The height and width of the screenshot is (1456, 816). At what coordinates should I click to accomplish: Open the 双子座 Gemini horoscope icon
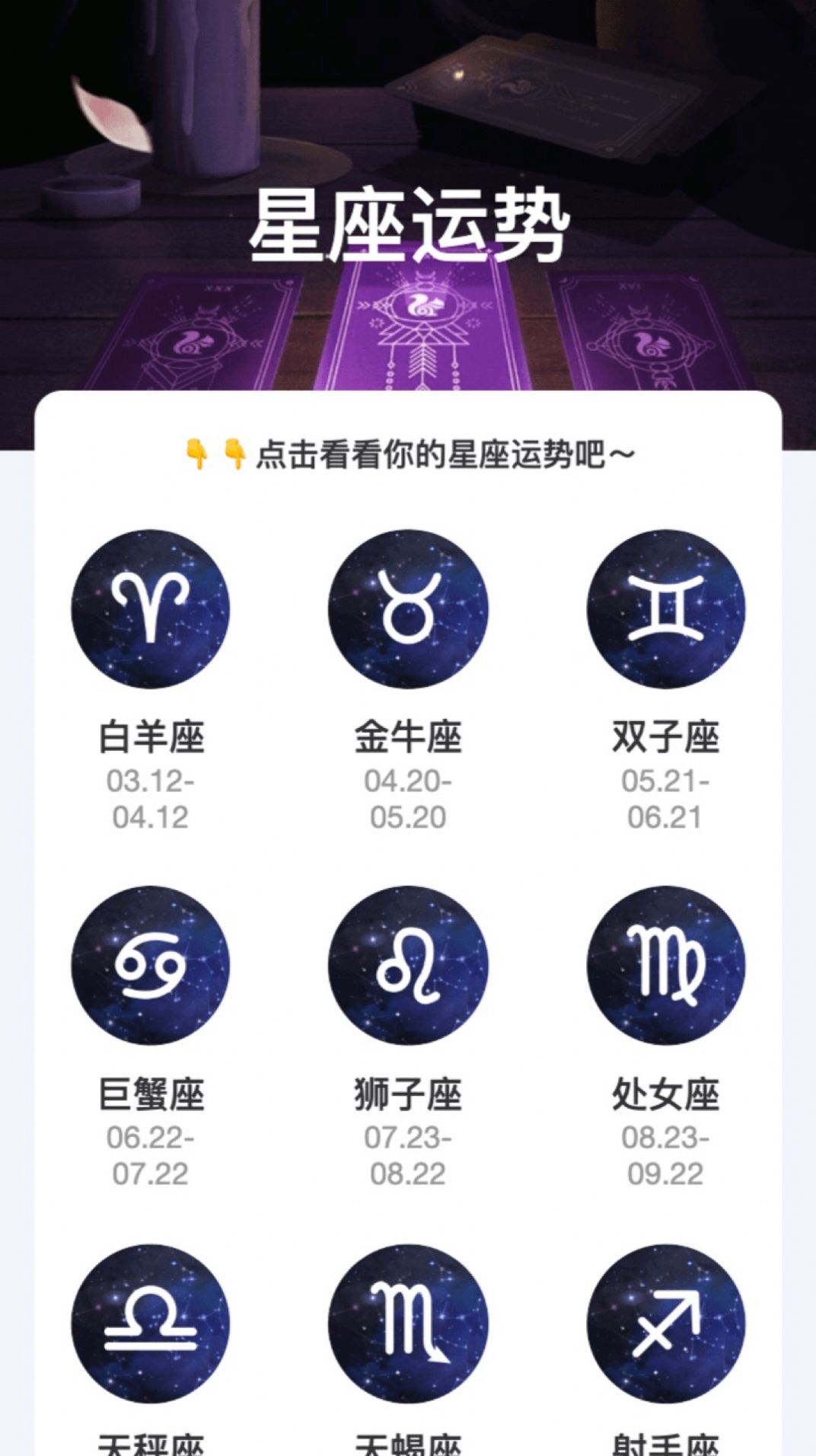coord(664,609)
